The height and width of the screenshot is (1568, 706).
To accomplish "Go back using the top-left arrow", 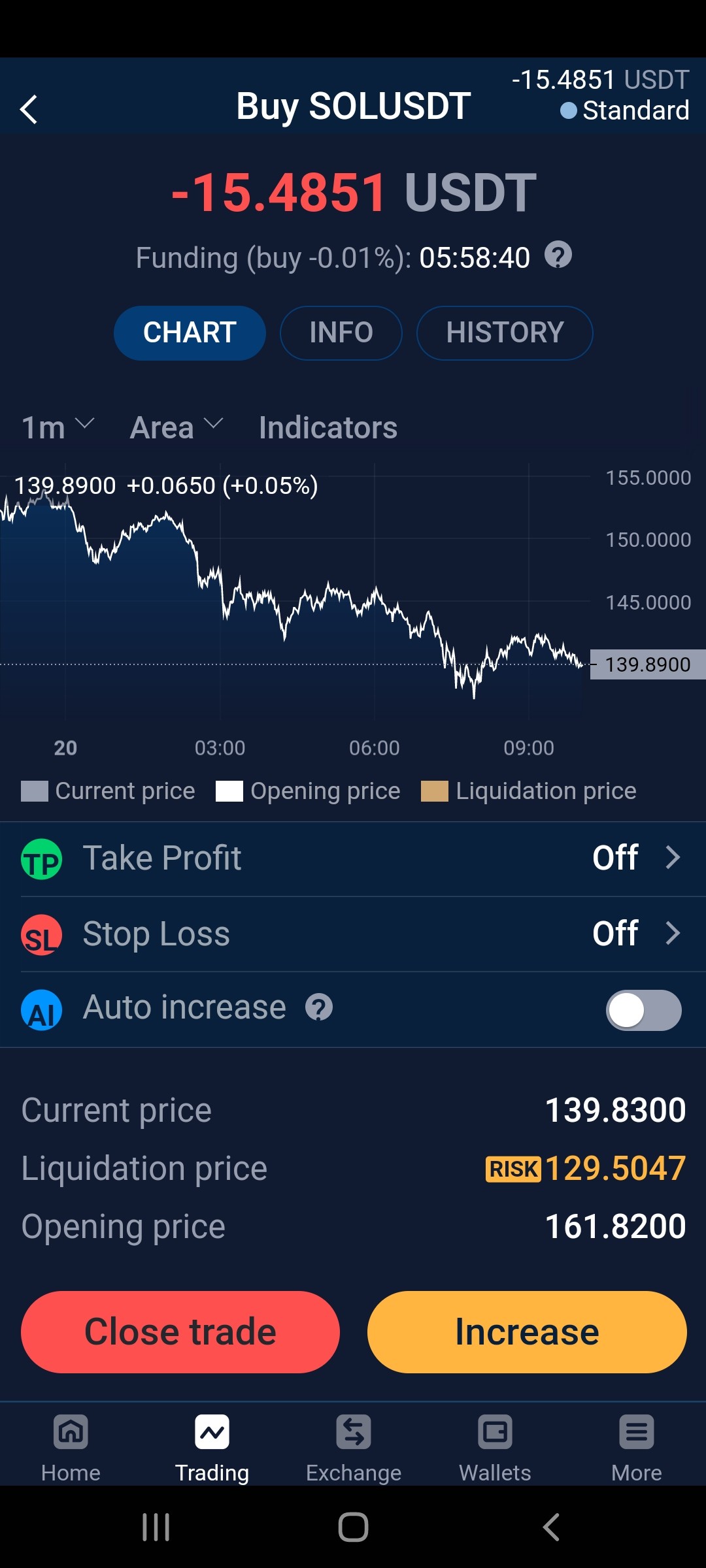I will pos(29,109).
